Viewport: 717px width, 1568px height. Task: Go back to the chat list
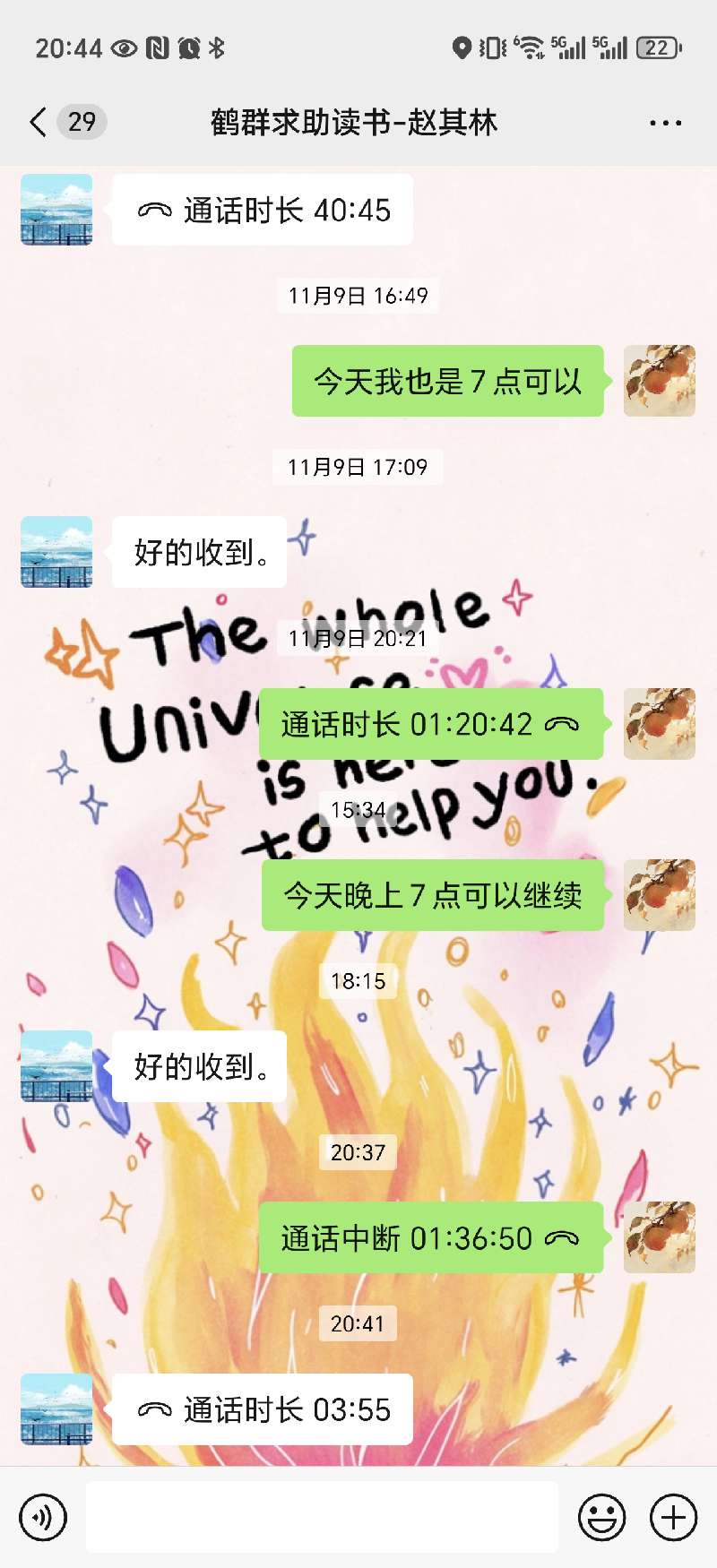(x=38, y=122)
